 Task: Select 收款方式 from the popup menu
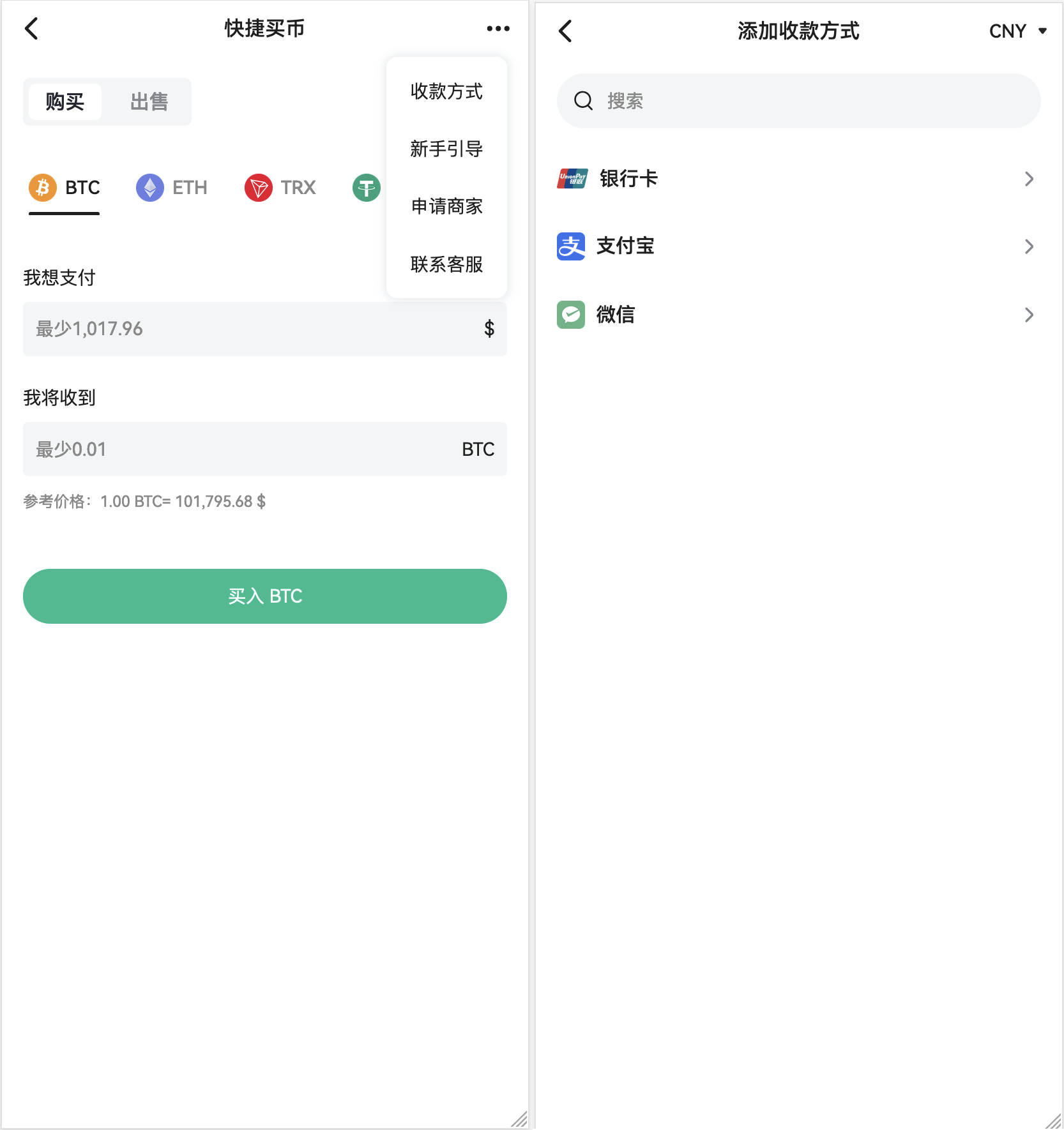coord(446,92)
